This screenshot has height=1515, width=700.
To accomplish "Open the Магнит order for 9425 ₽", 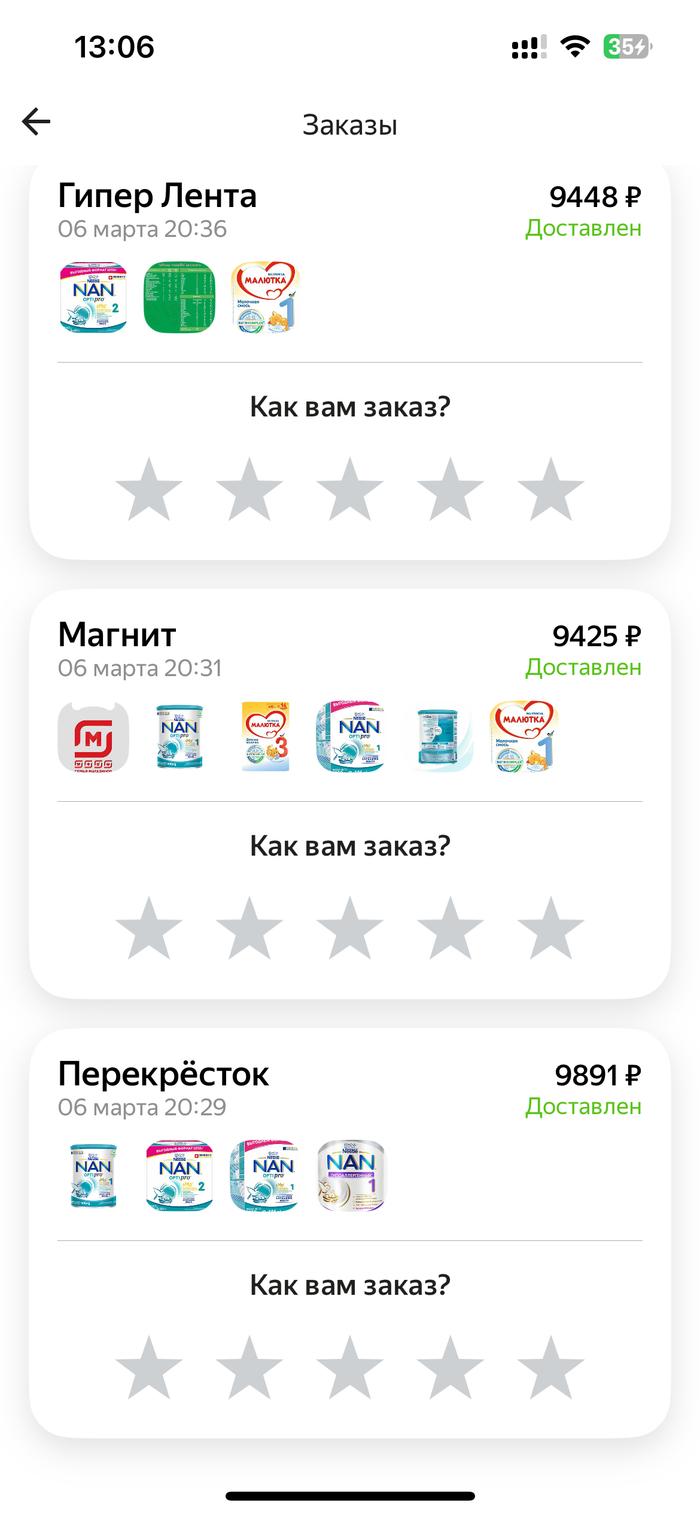I will coord(117,635).
